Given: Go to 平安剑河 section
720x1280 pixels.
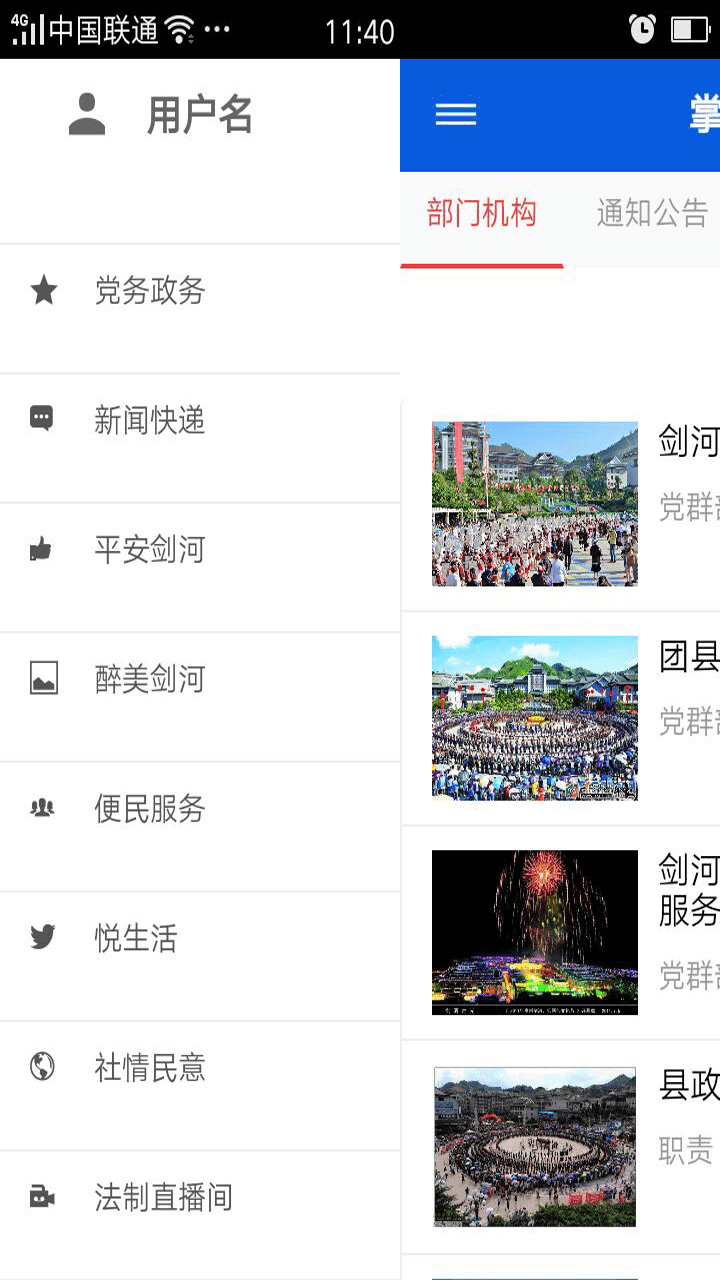Looking at the screenshot, I should click(150, 550).
